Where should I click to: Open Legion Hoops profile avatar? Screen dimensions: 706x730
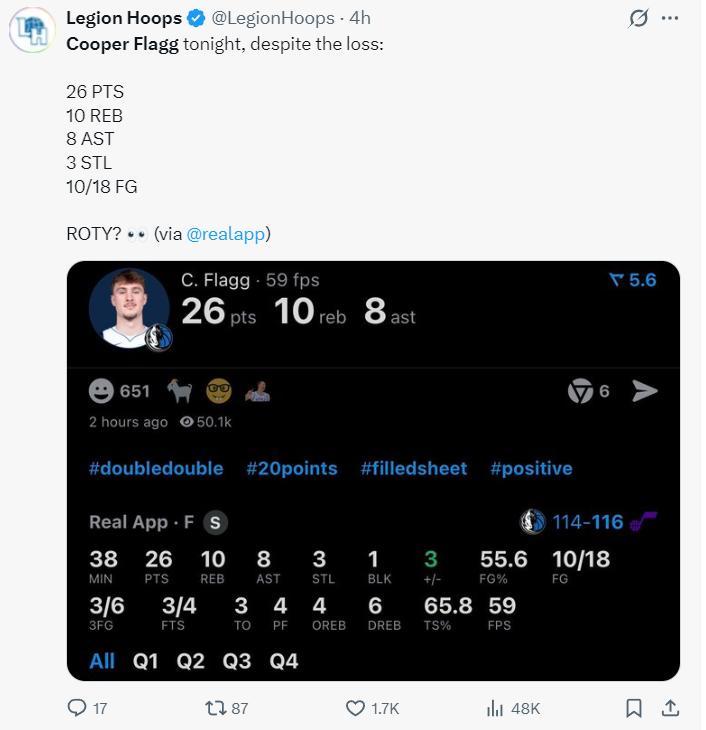click(x=31, y=30)
